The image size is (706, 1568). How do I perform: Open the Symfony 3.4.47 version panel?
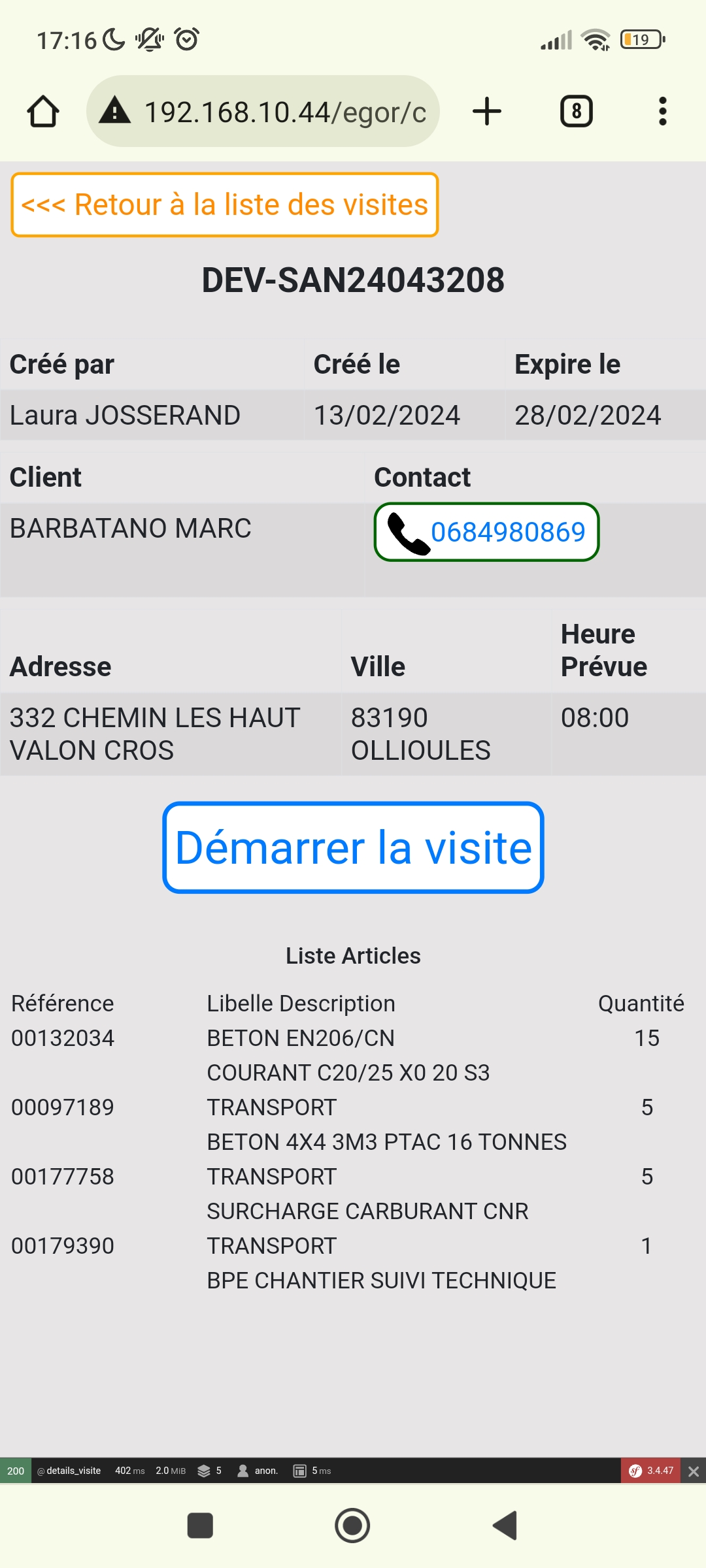click(x=651, y=1471)
